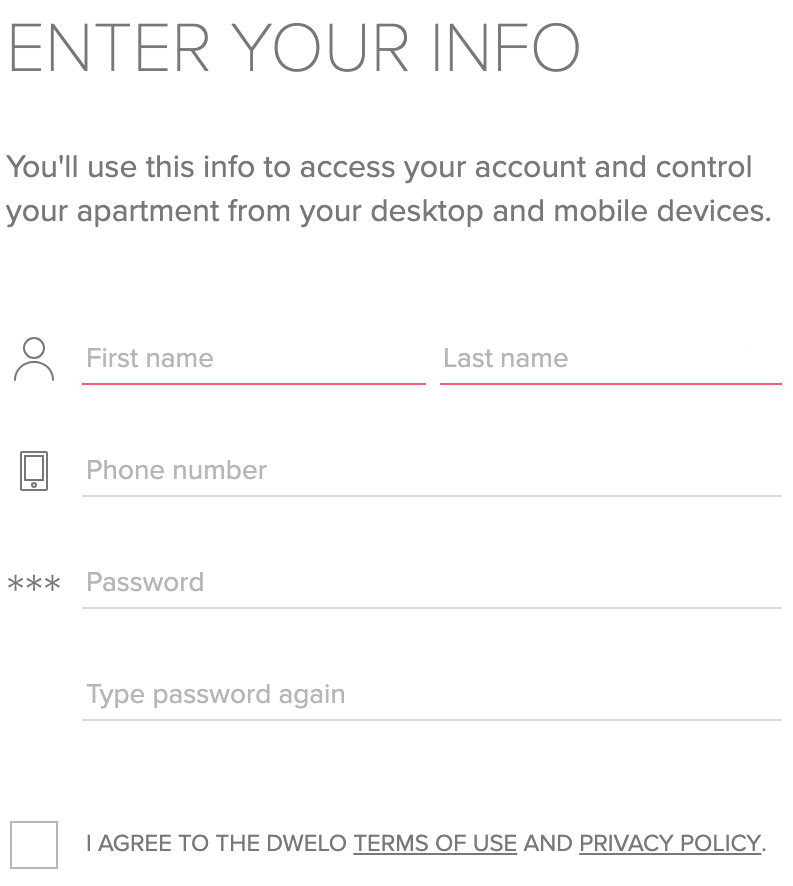Select the Last name field
This screenshot has height=886, width=793.
pyautogui.click(x=610, y=359)
